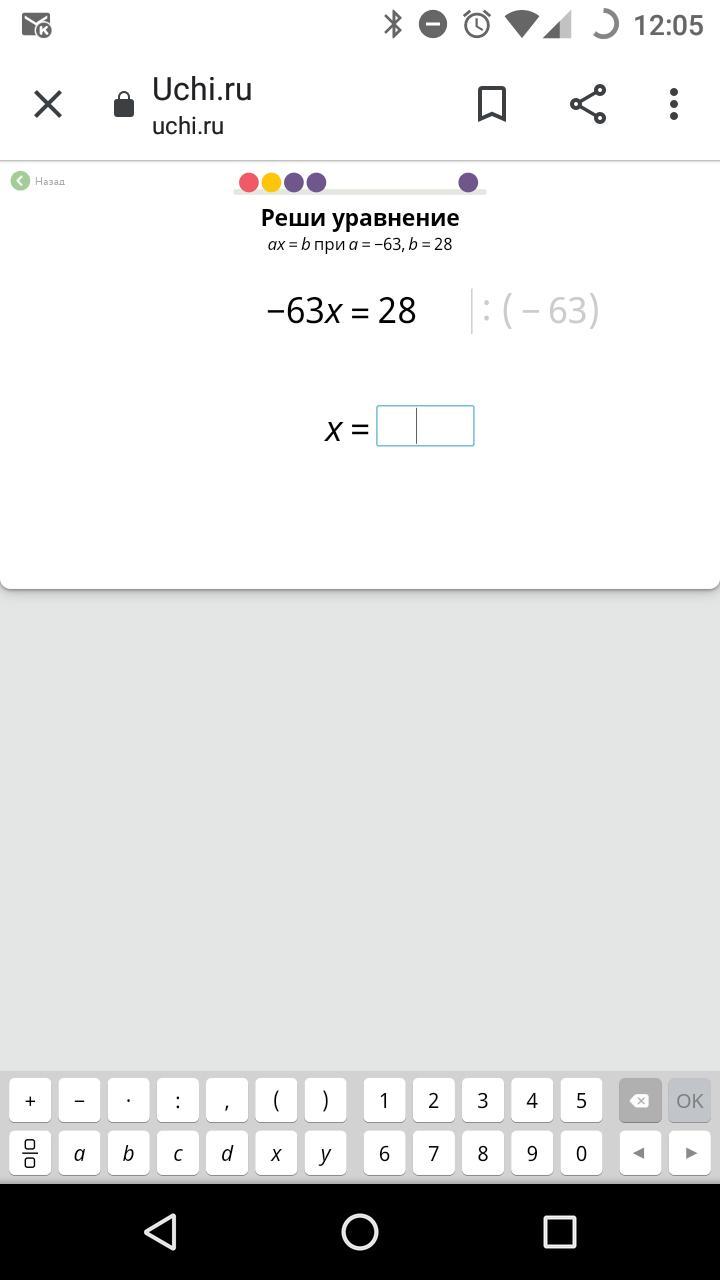Screen dimensions: 720x1280
Task: Insert a comma from the keypad
Action: [227, 1101]
